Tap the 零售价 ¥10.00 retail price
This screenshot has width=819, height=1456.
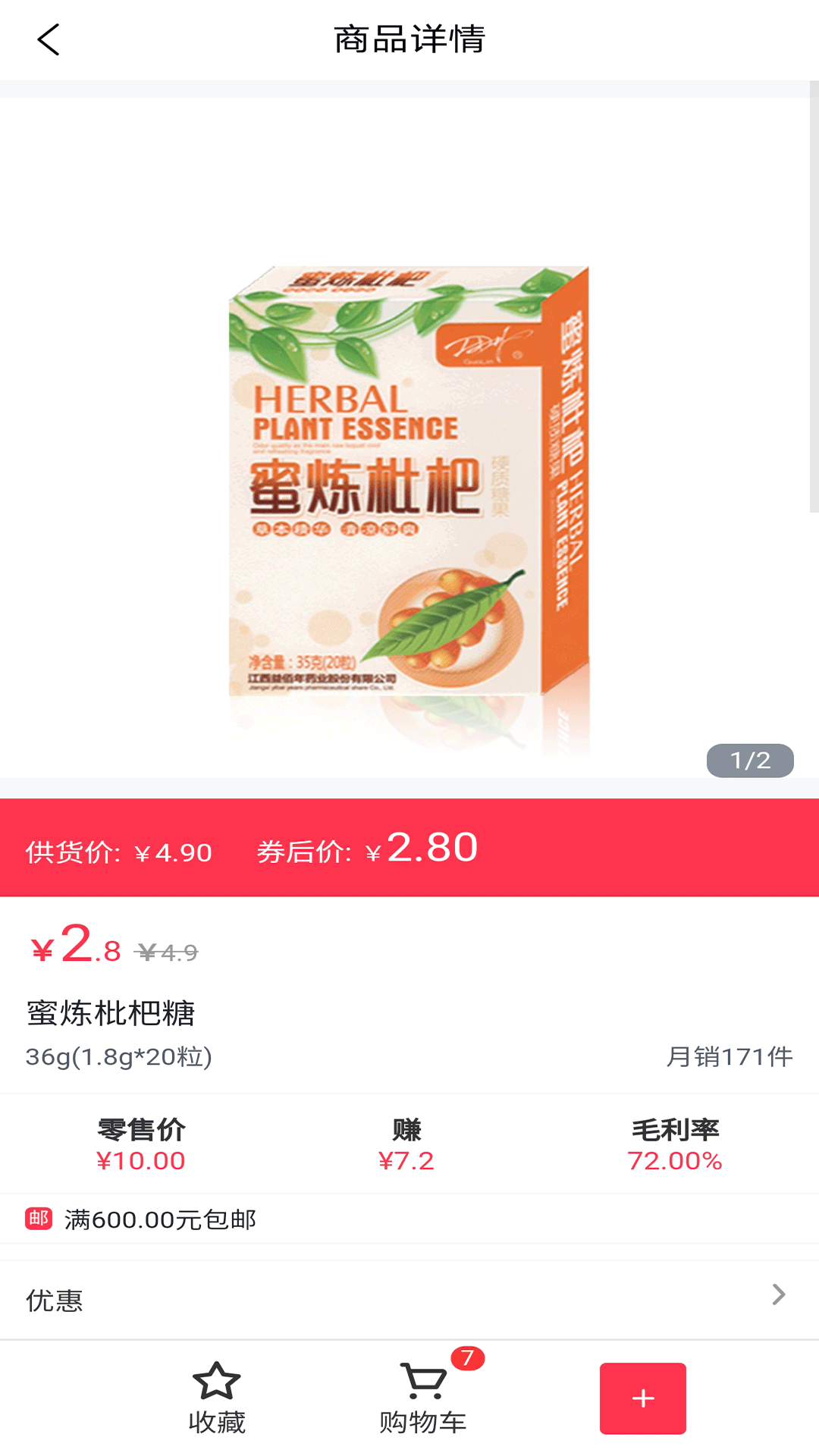tap(140, 1159)
